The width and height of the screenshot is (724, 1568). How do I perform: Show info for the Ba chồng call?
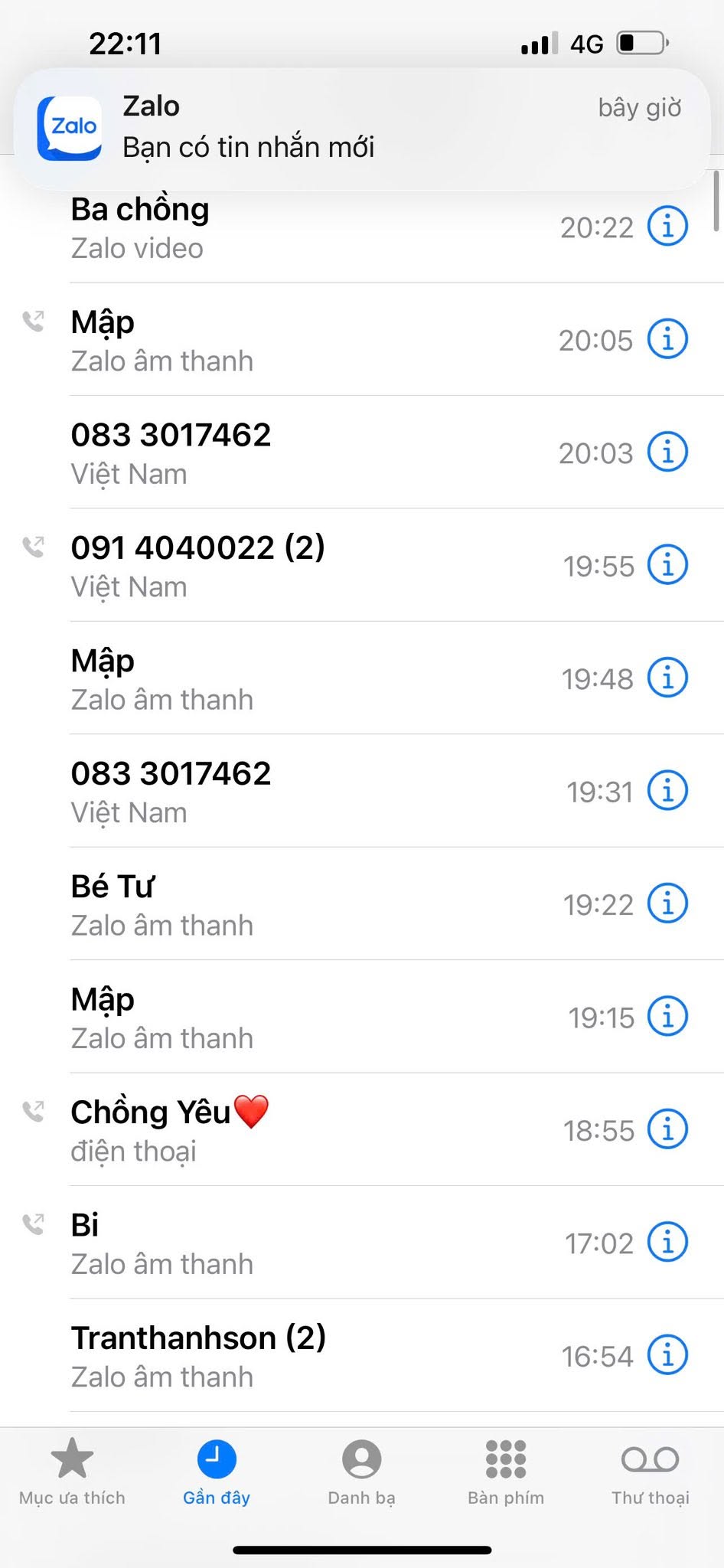(x=667, y=226)
